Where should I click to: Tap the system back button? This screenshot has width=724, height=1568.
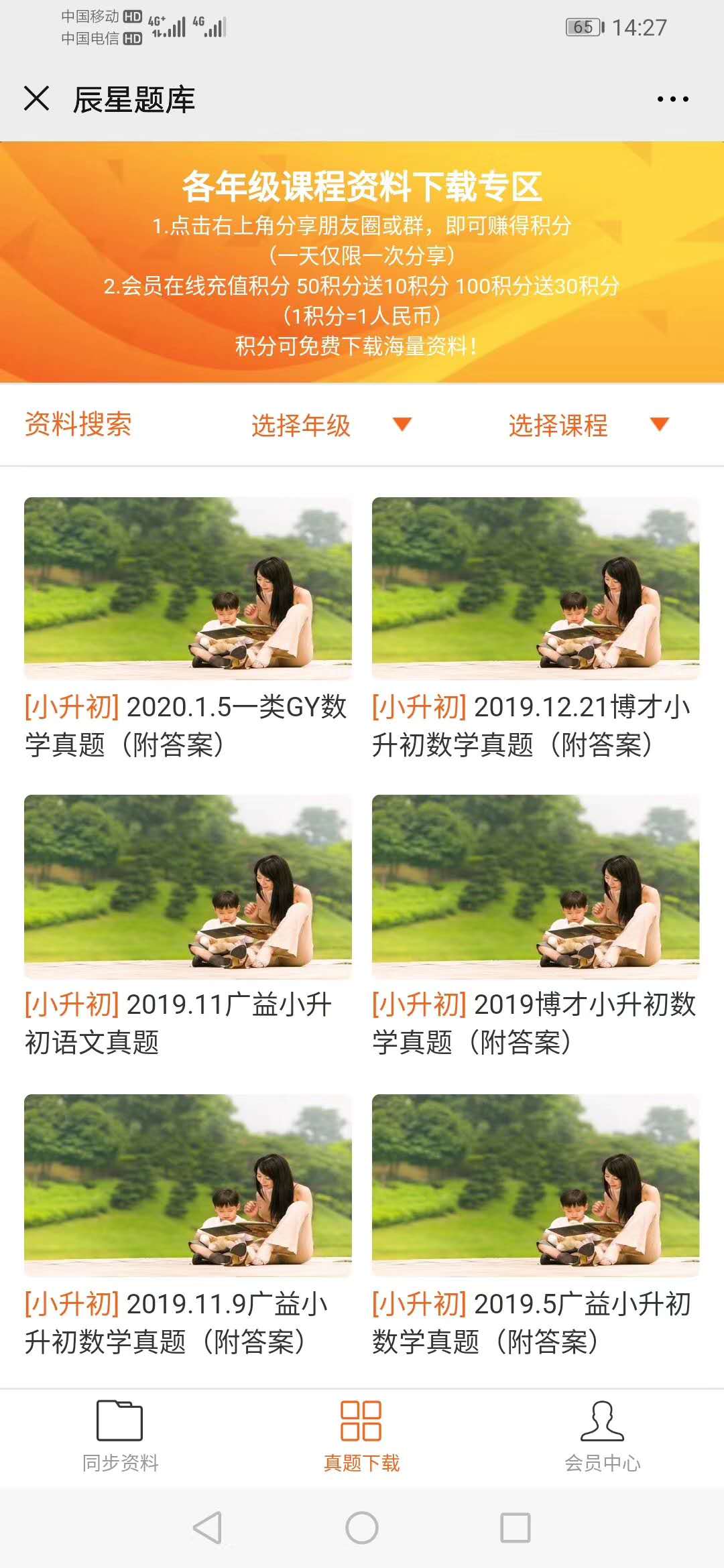coord(207,1528)
